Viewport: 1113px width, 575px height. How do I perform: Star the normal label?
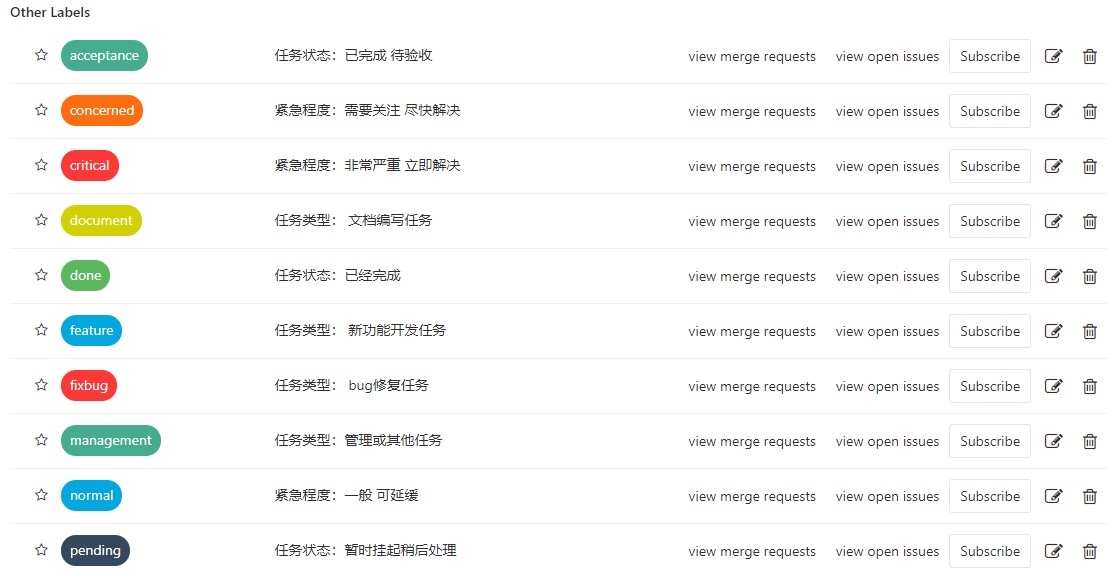[x=41, y=495]
